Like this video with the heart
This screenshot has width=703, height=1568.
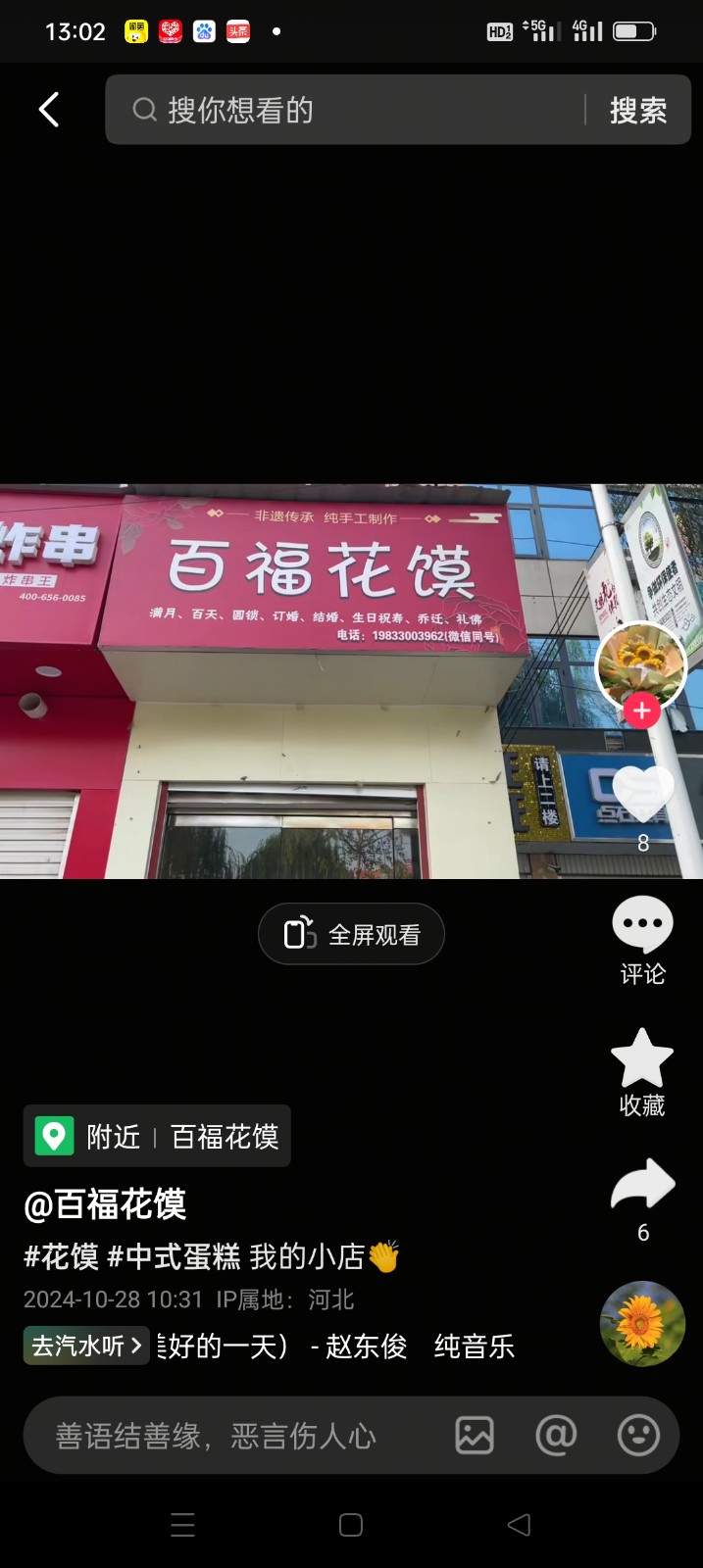[x=642, y=794]
